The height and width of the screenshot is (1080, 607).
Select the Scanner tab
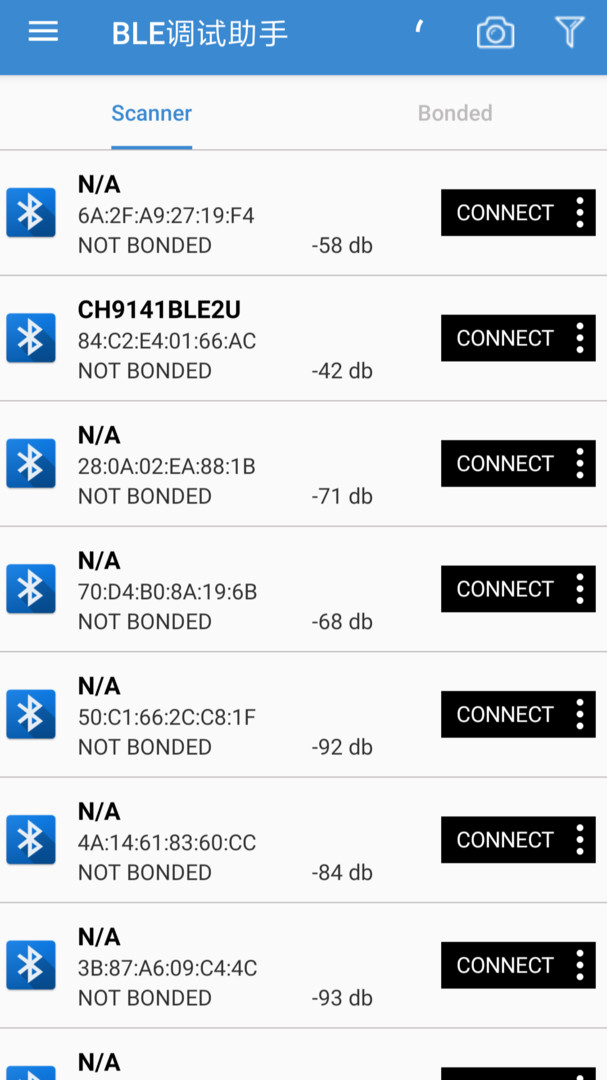(x=151, y=113)
